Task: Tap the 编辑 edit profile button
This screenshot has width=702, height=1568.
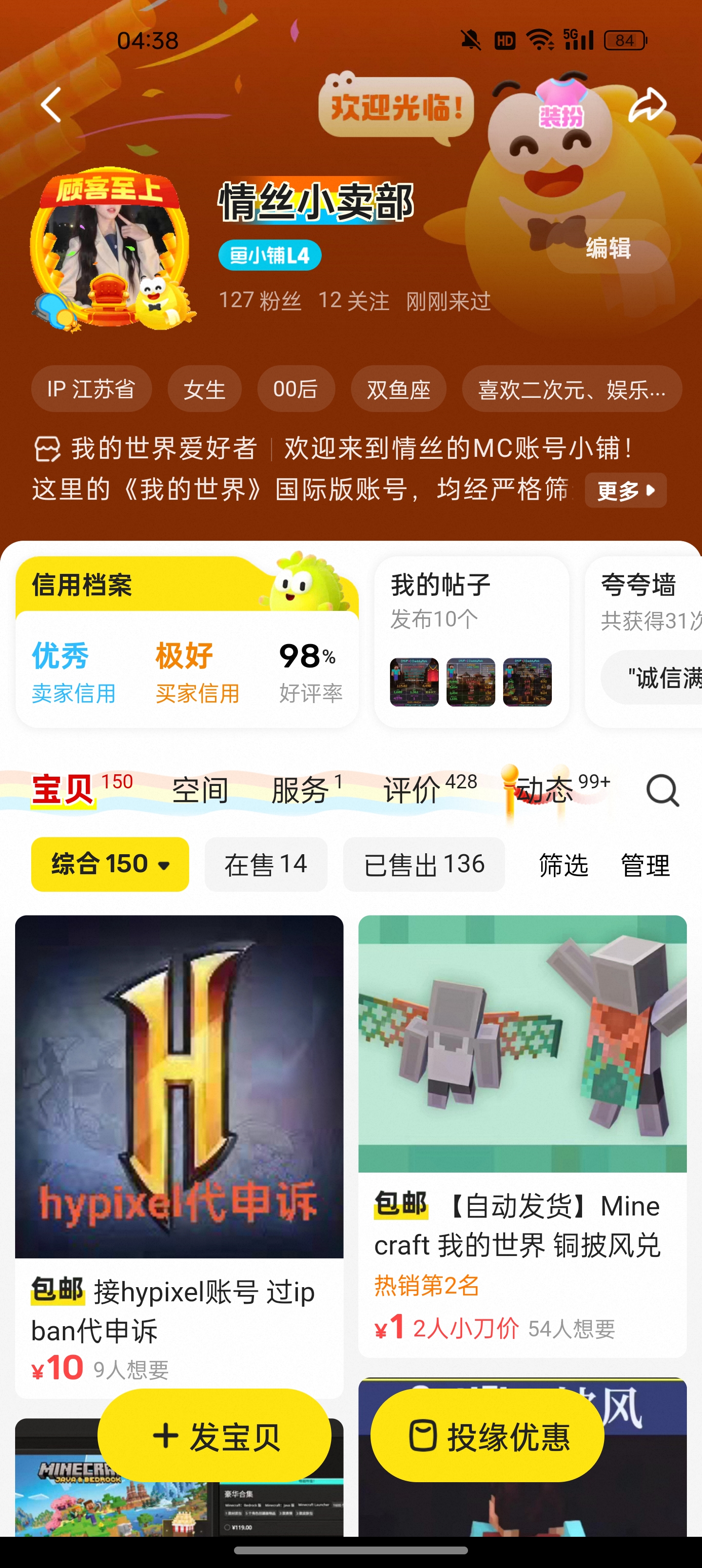Action: coord(608,248)
